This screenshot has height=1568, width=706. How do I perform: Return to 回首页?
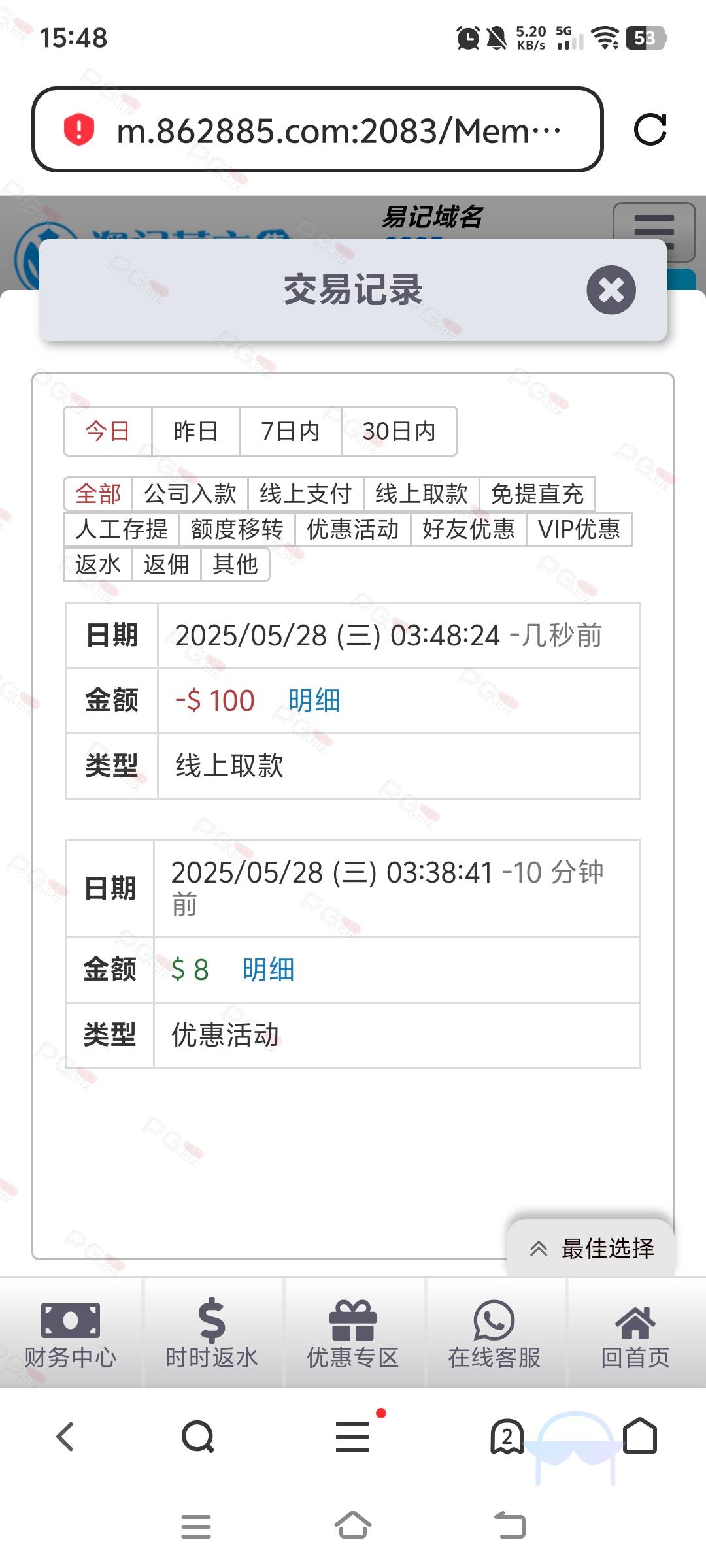pos(635,1333)
